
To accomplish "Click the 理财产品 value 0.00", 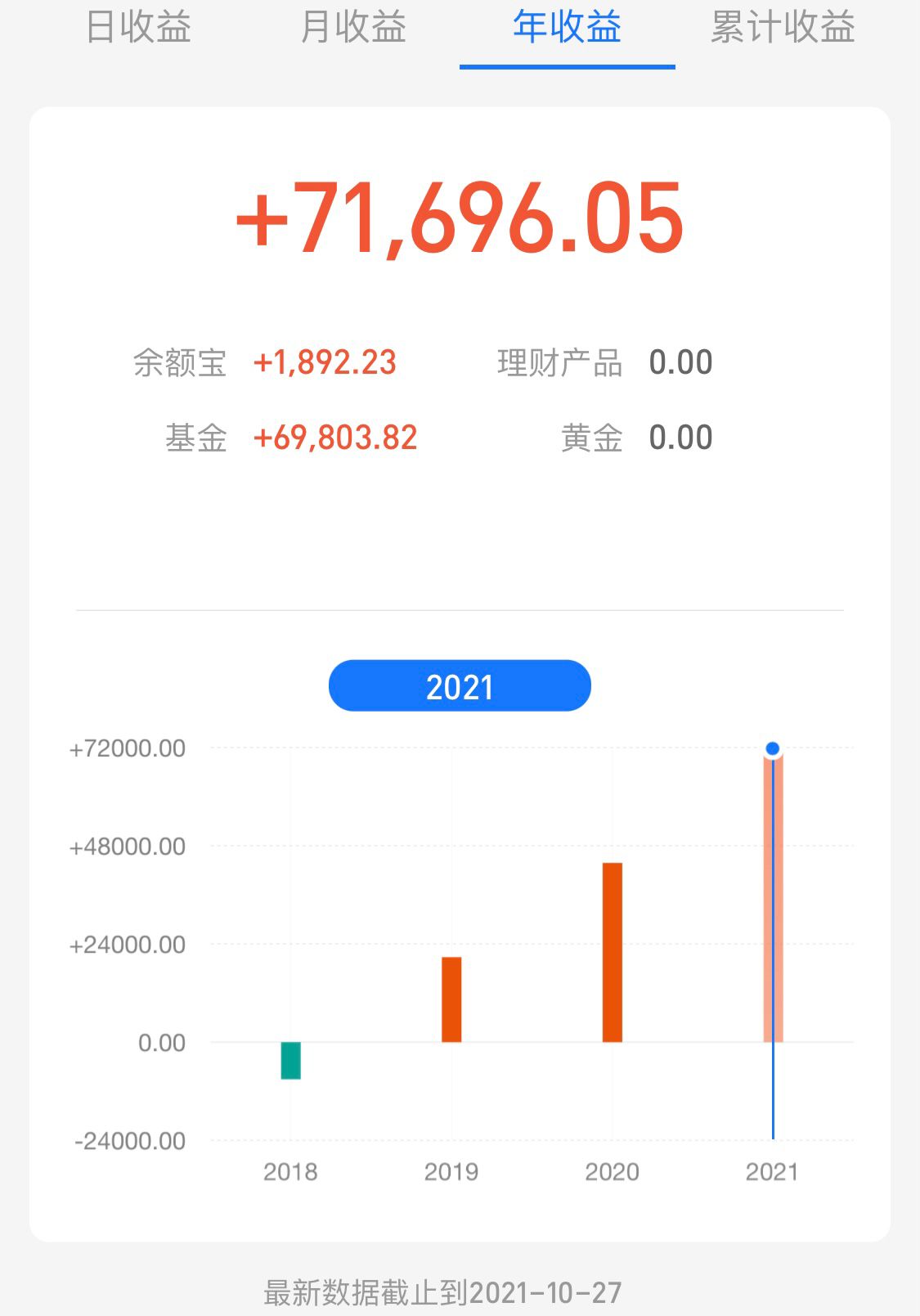I will coord(680,360).
